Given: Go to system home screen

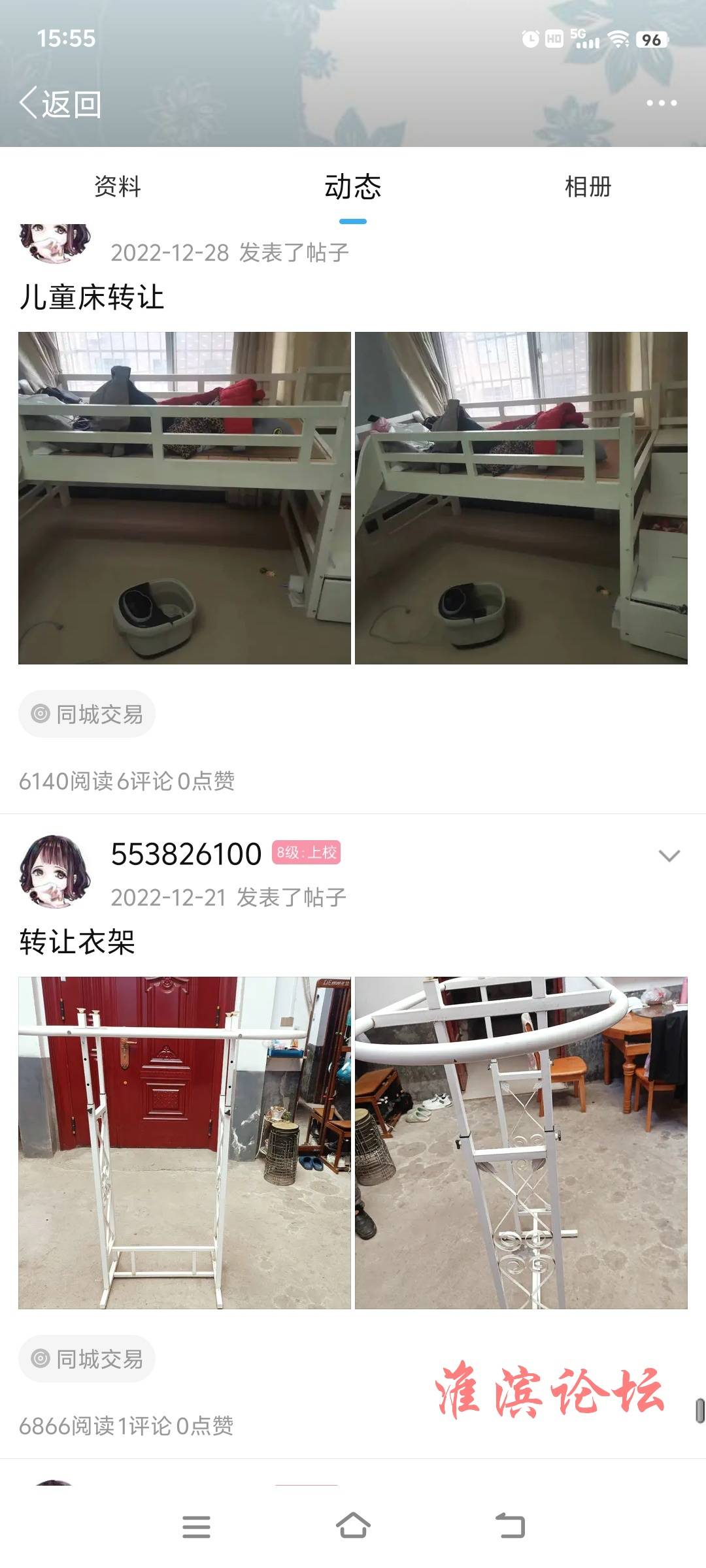Looking at the screenshot, I should pyautogui.click(x=353, y=1526).
